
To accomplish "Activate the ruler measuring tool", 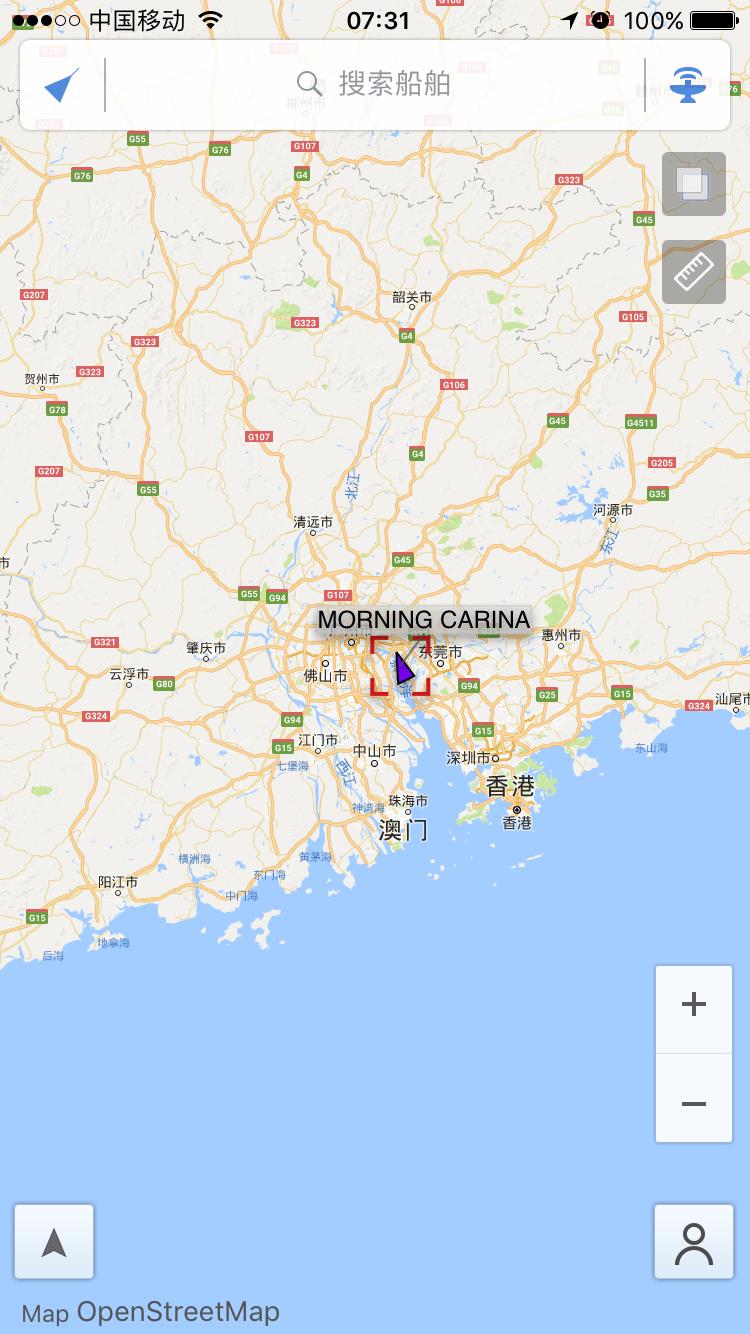I will point(693,272).
